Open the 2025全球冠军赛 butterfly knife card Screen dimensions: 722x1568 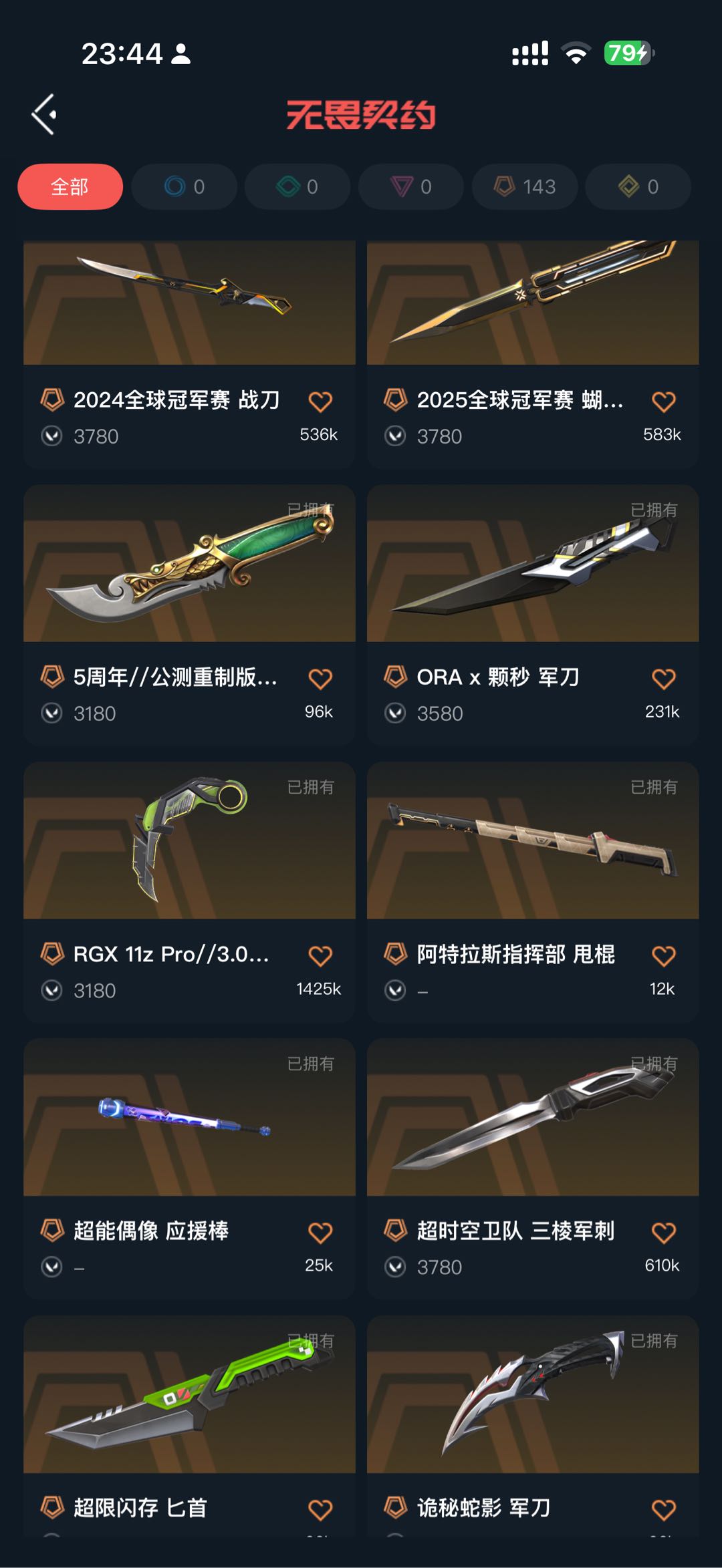pos(533,304)
